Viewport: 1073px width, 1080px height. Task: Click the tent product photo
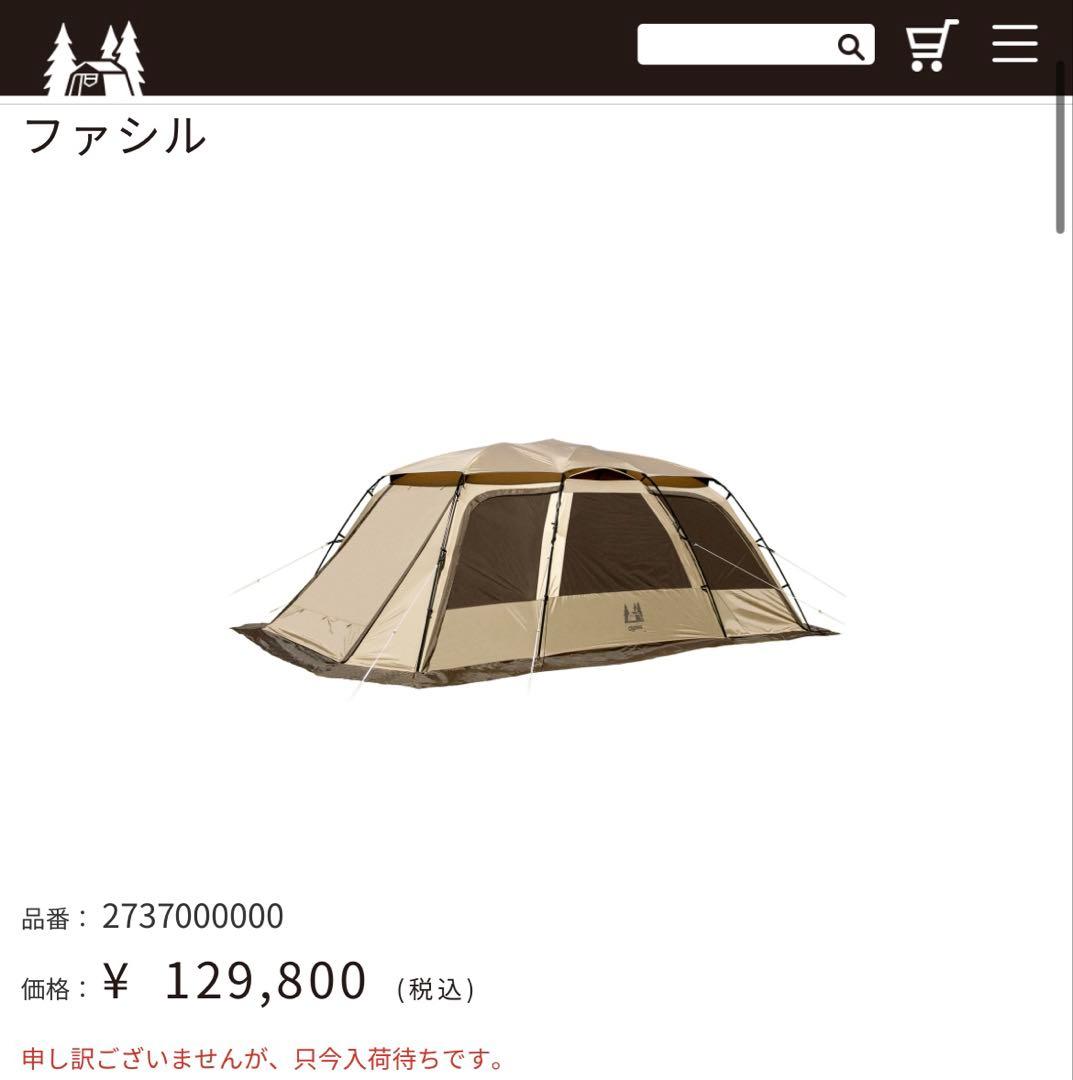[535, 560]
